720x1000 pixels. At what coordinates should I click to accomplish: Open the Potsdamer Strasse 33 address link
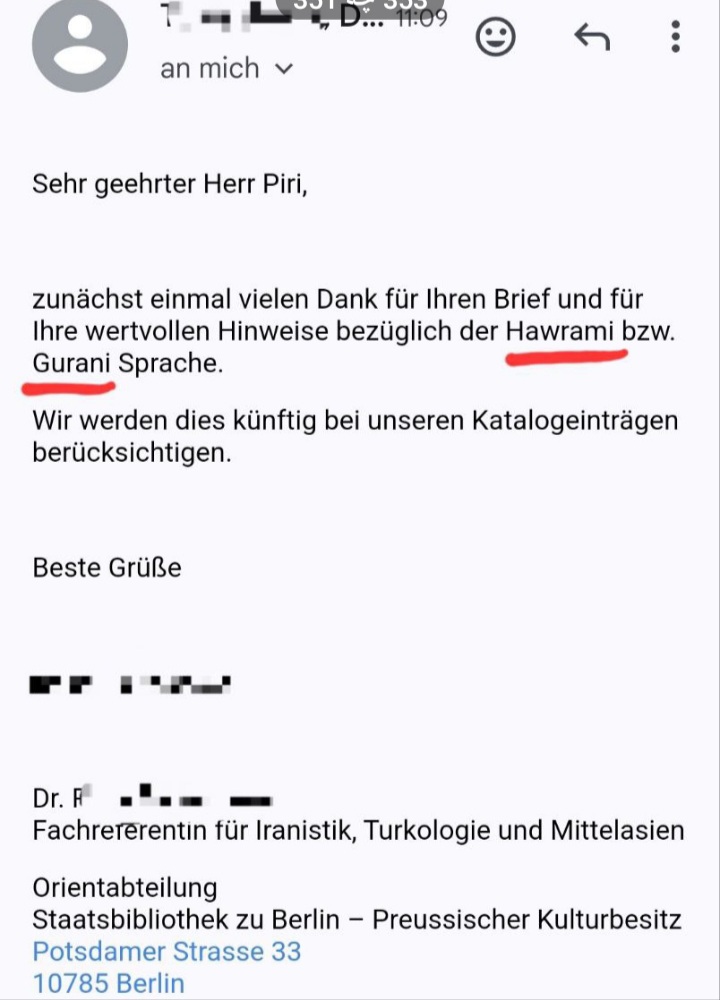167,950
